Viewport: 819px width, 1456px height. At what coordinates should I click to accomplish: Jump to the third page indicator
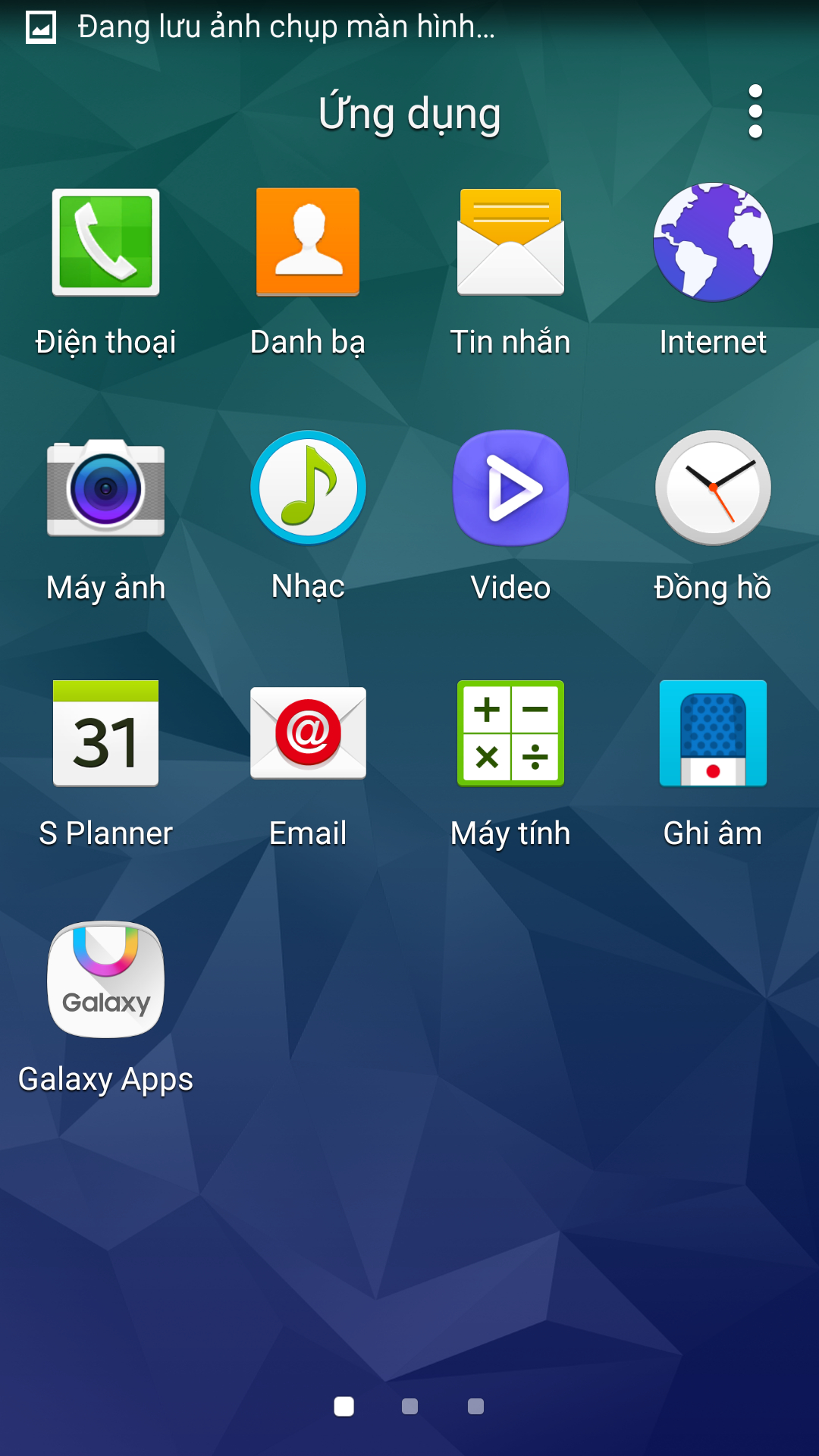[475, 1407]
